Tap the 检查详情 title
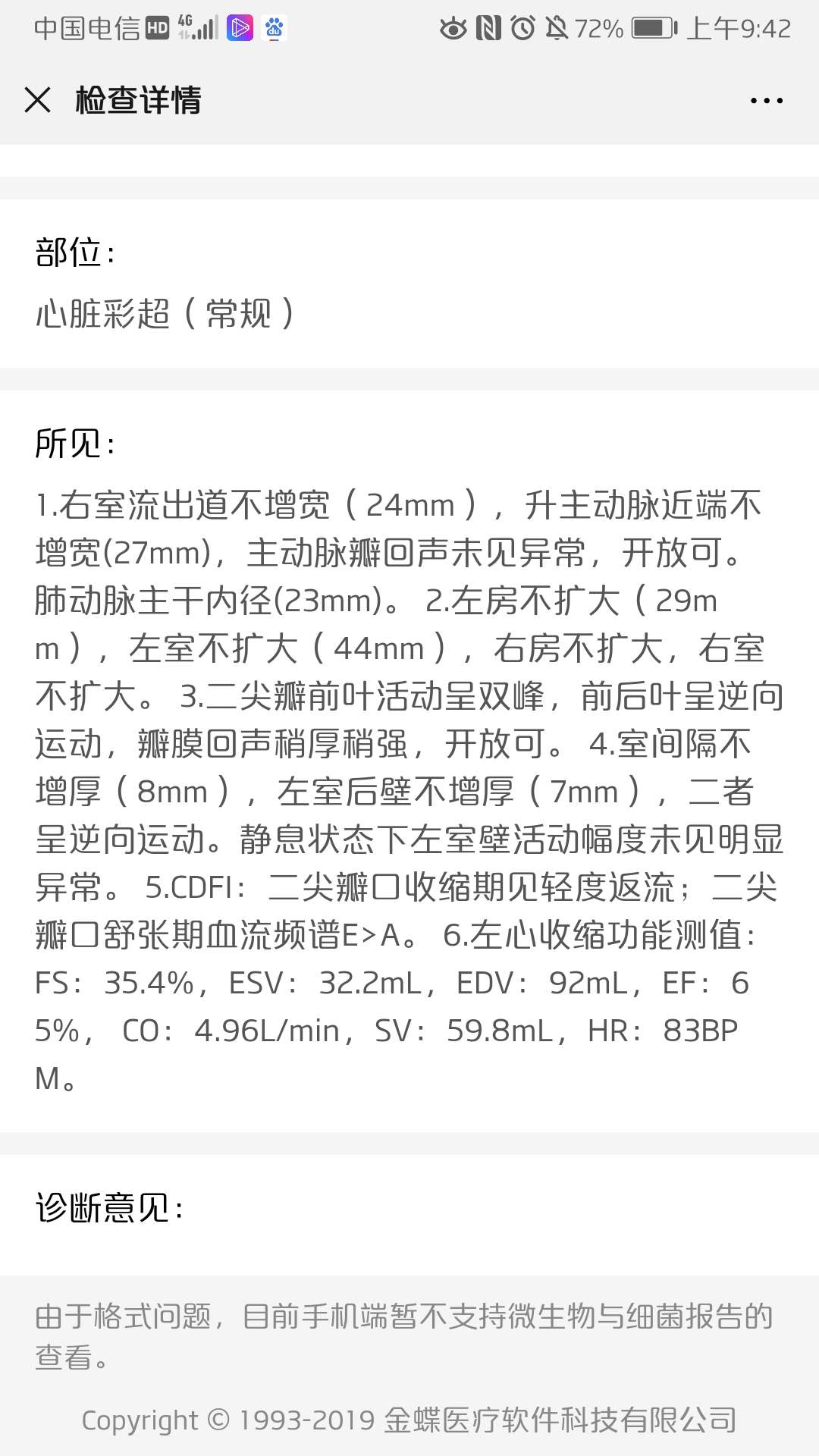This screenshot has height=1456, width=819. [139, 99]
